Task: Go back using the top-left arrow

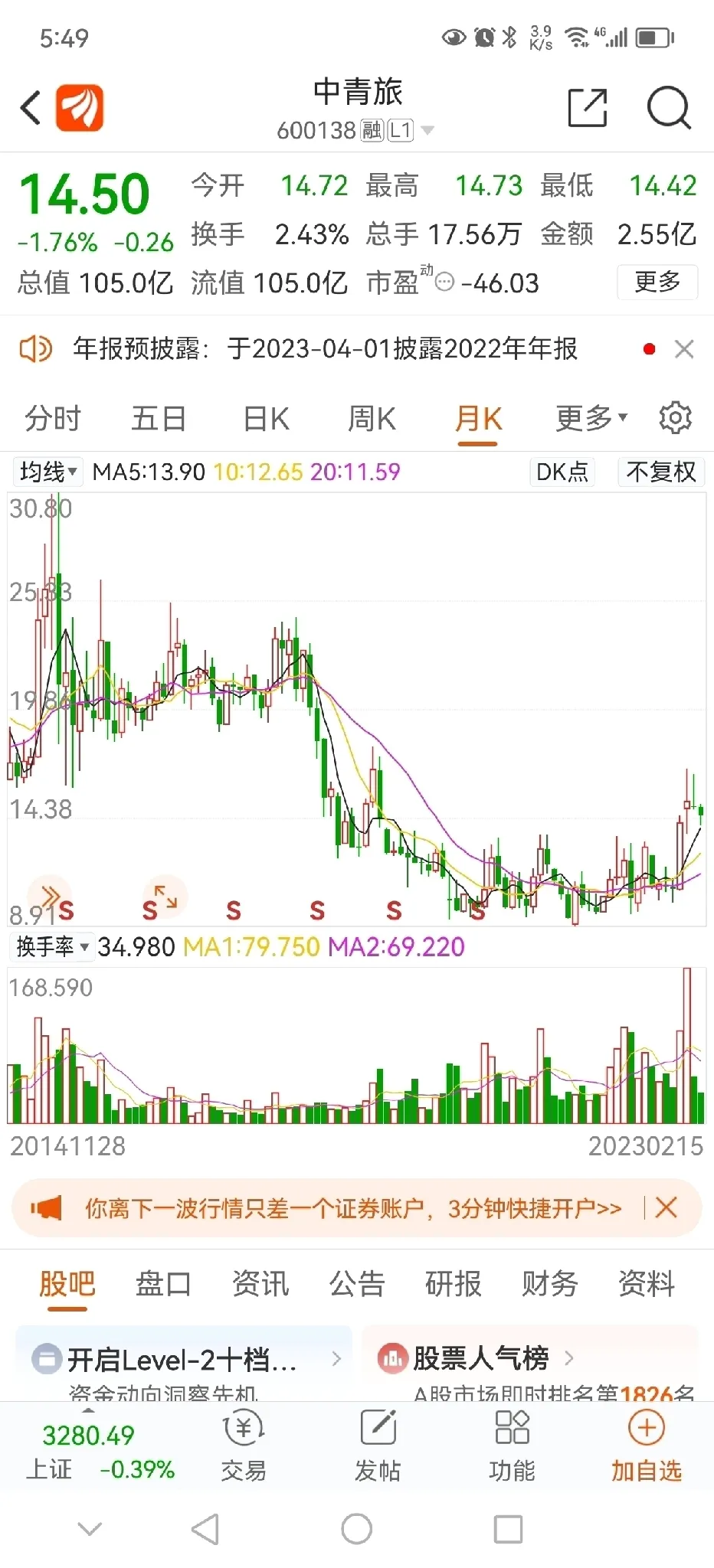Action: (x=31, y=107)
